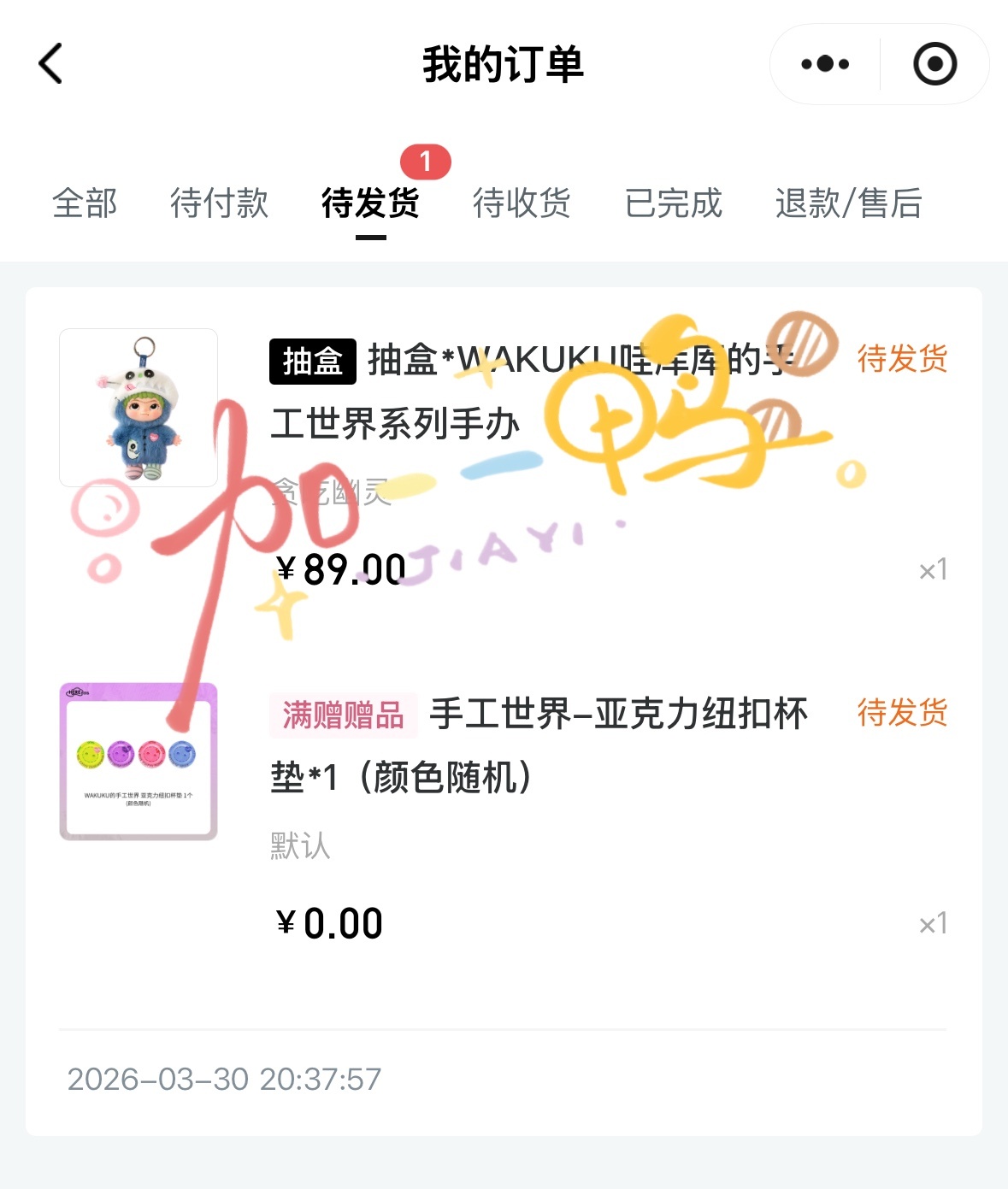Open the 已完成 tab
This screenshot has width=1008, height=1189.
(675, 205)
